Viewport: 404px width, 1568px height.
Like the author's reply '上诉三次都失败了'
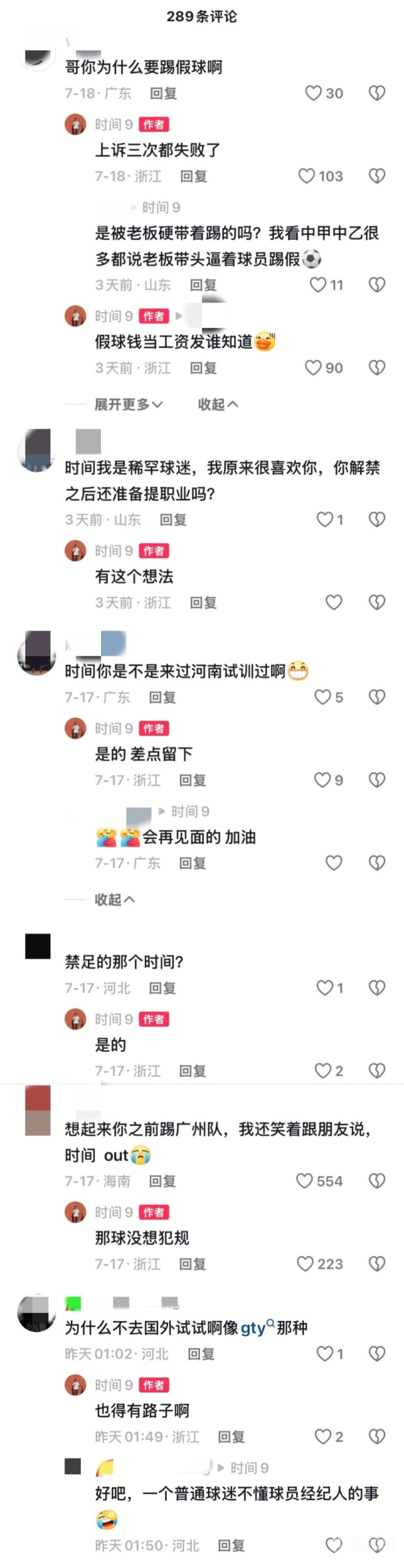point(307,176)
